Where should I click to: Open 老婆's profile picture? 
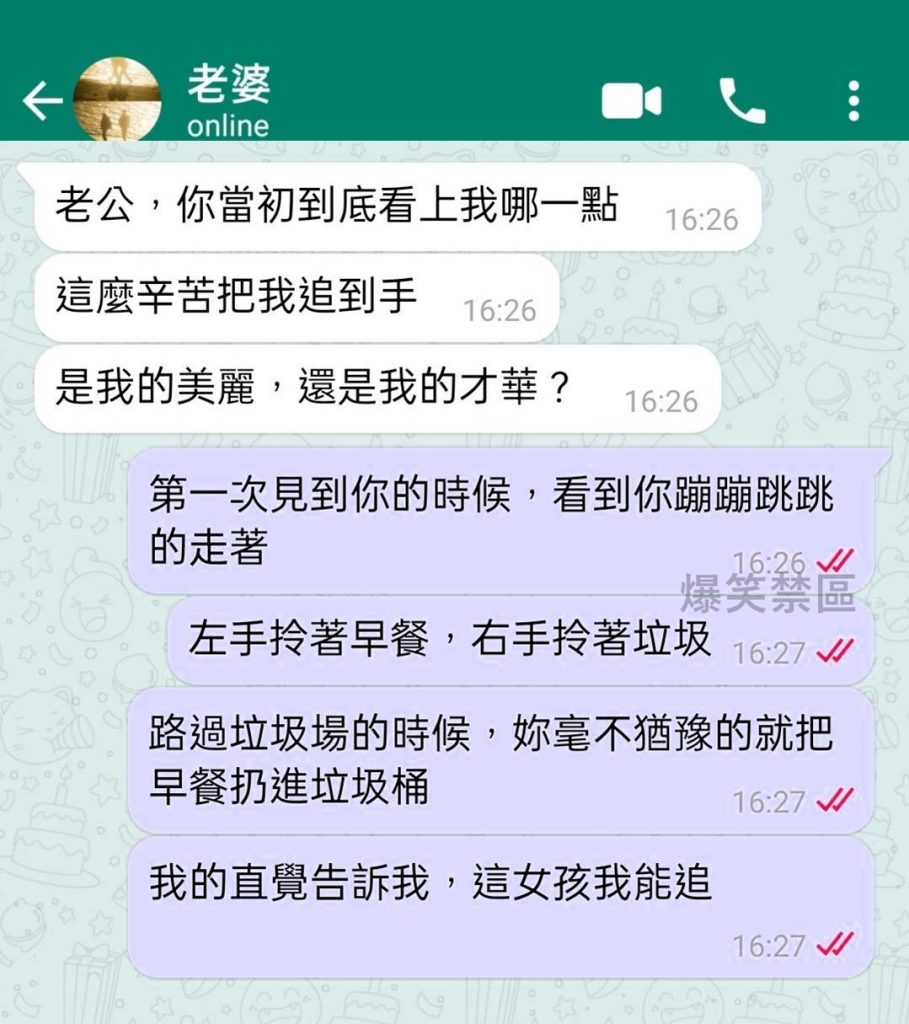[x=119, y=99]
